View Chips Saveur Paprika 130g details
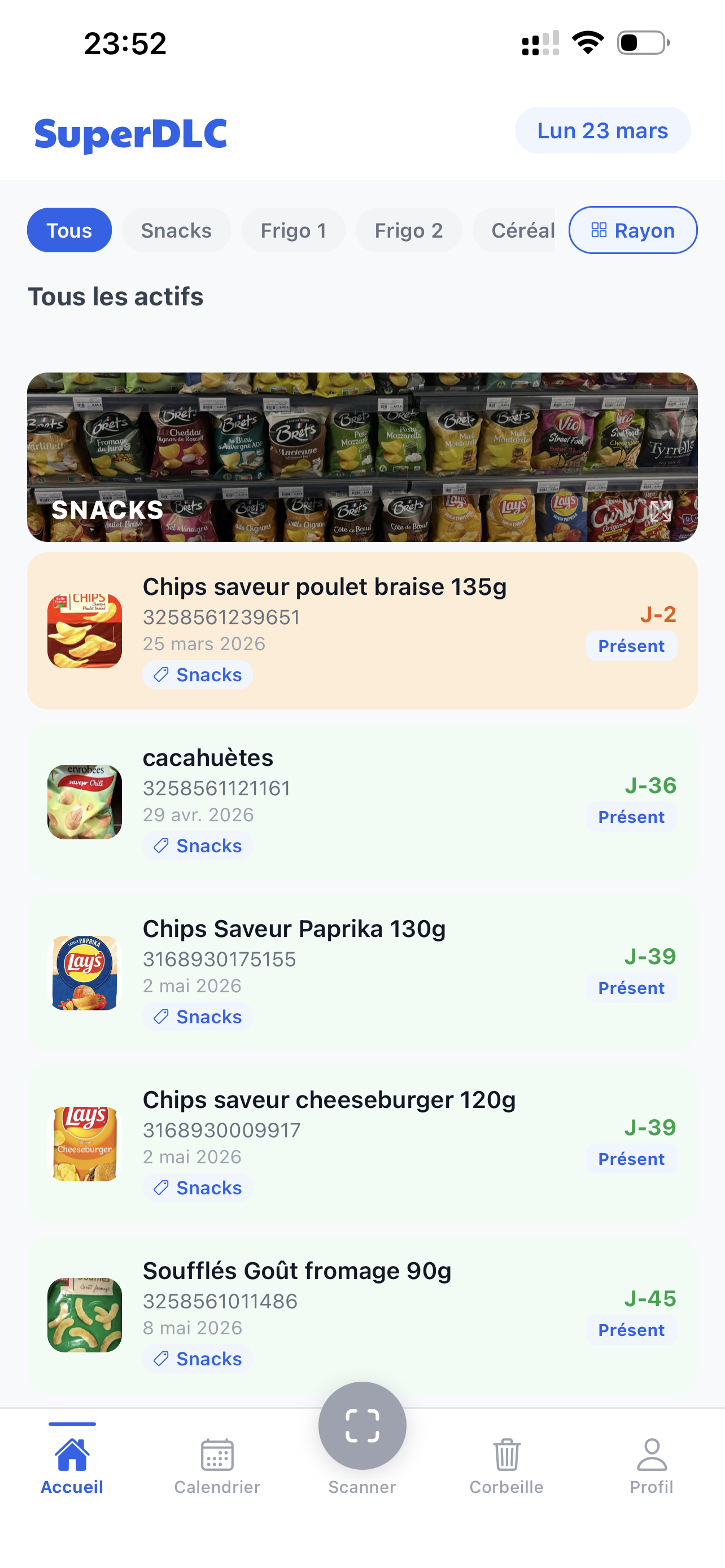This screenshot has width=725, height=1568. (x=362, y=973)
